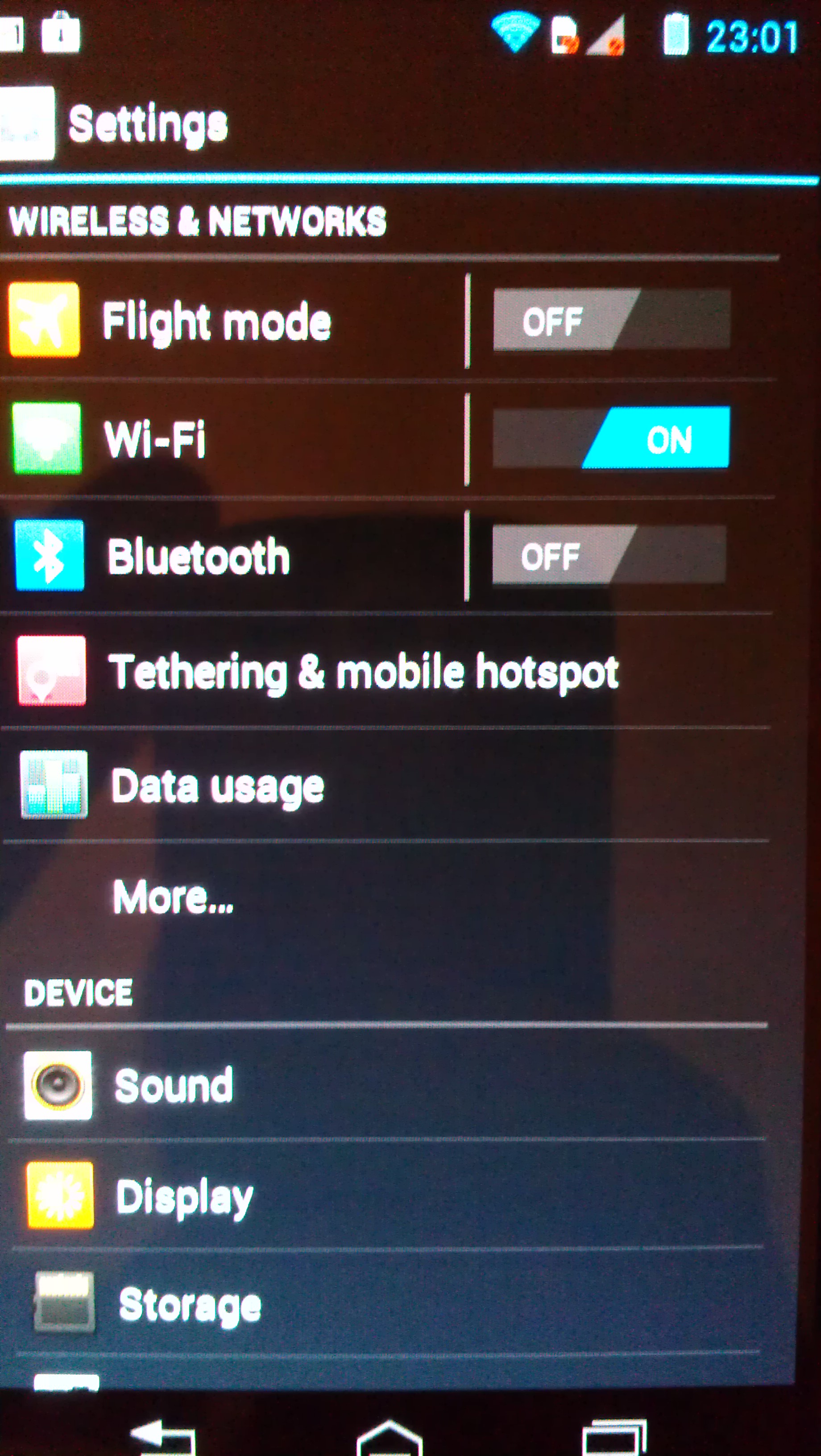This screenshot has width=821, height=1456.
Task: Open Bluetooth settings row
Action: tap(233, 556)
